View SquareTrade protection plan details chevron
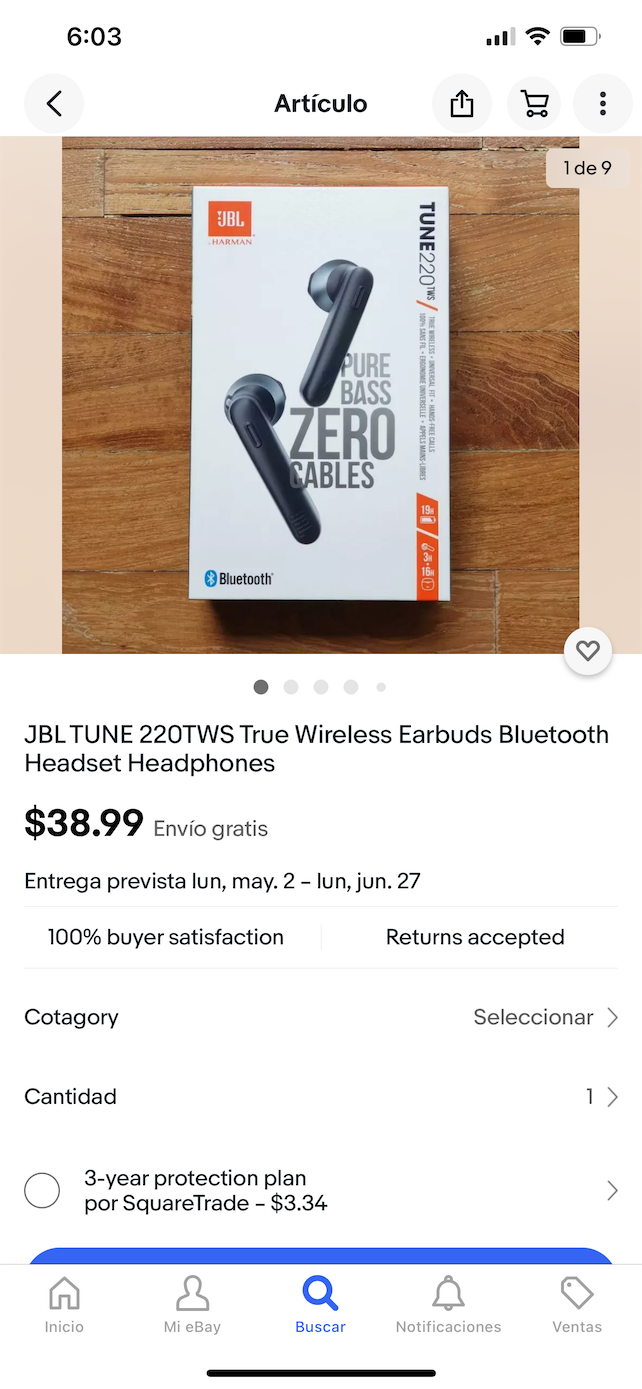Image resolution: width=642 pixels, height=1389 pixels. (612, 1190)
